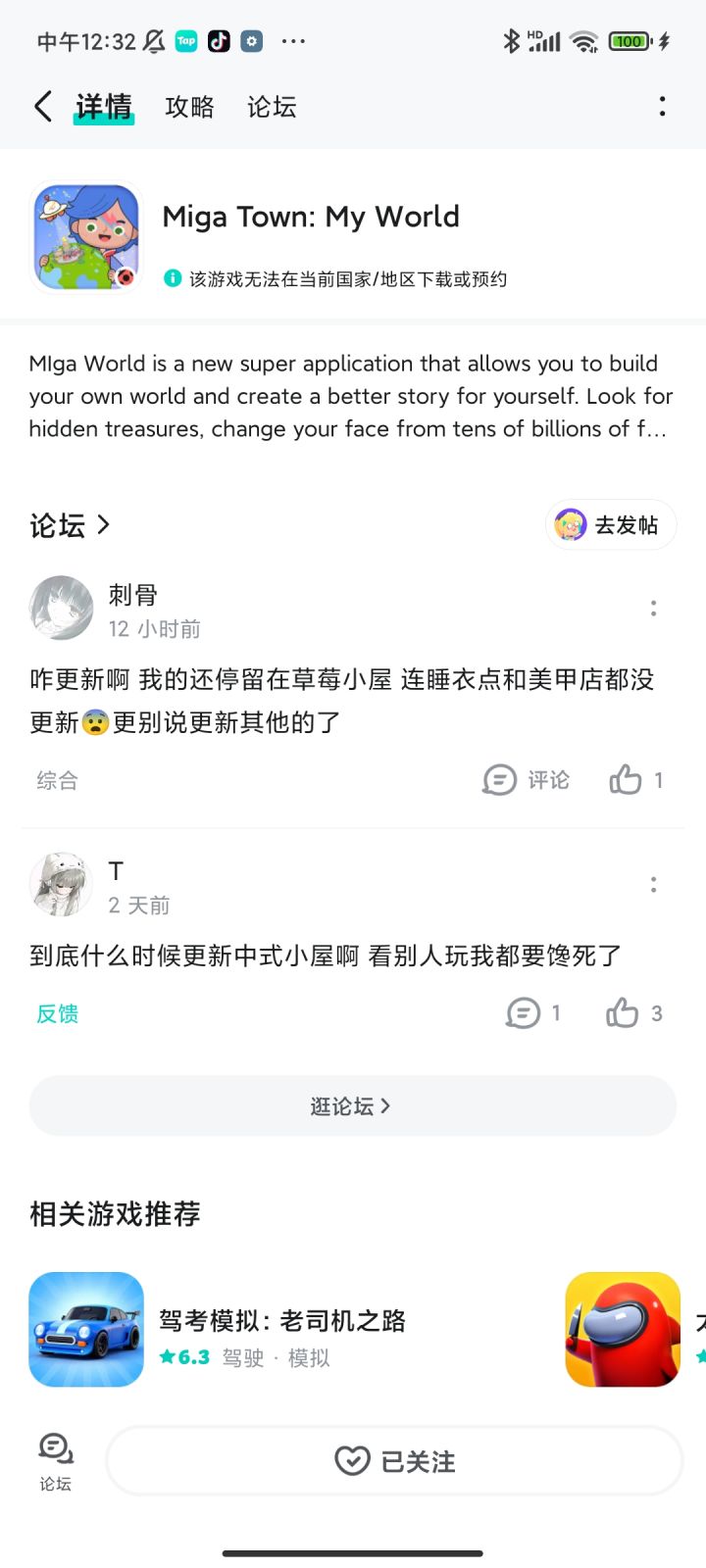Screen dimensions: 706x1568
Task: Open options menu on 刺骨's post
Action: pyautogui.click(x=653, y=609)
